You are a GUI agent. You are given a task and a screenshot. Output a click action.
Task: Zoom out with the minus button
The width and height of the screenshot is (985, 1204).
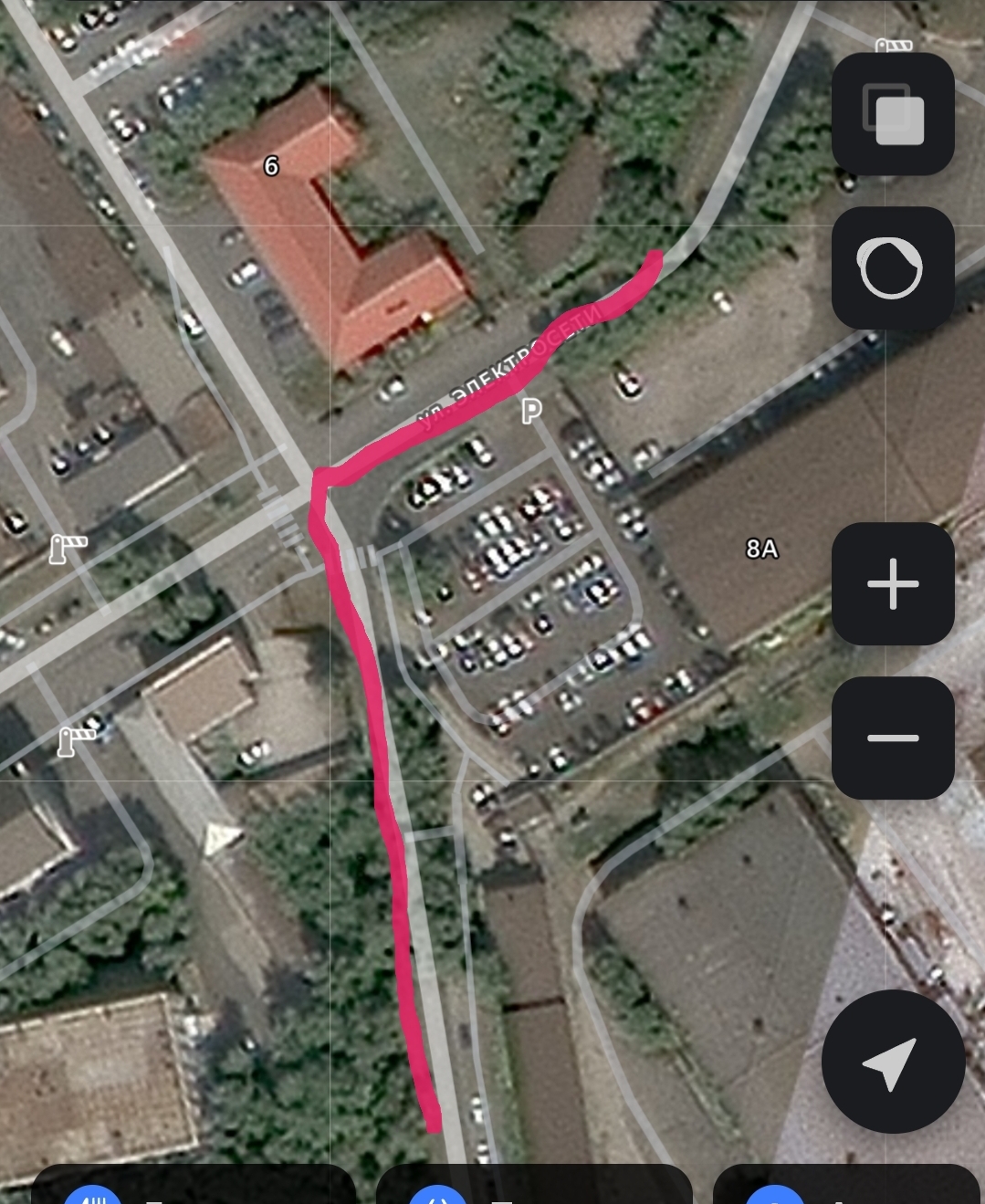pos(893,738)
